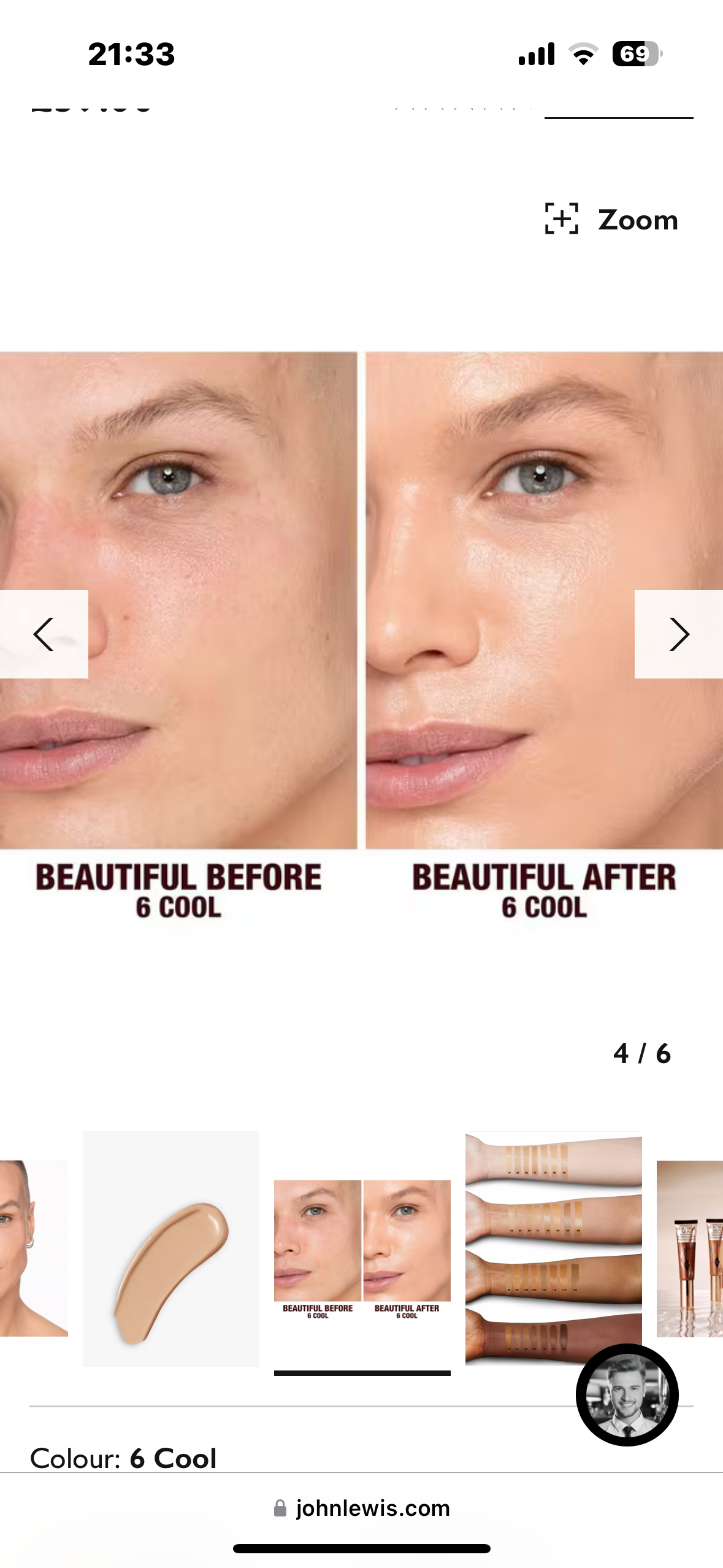
Task: Select the before and after thumbnail
Action: pos(362,1248)
